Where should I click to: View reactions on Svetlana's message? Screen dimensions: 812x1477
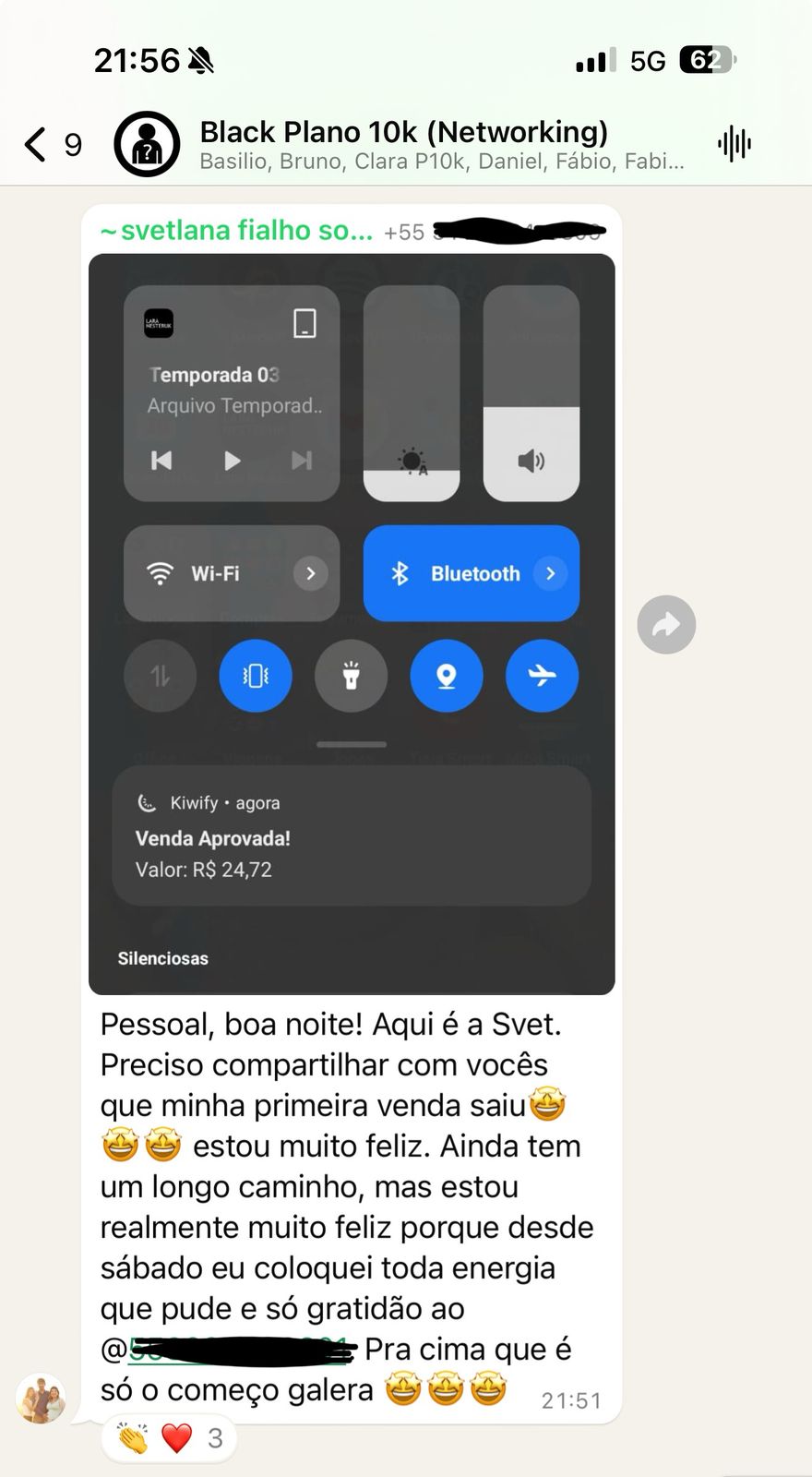coord(169,1438)
